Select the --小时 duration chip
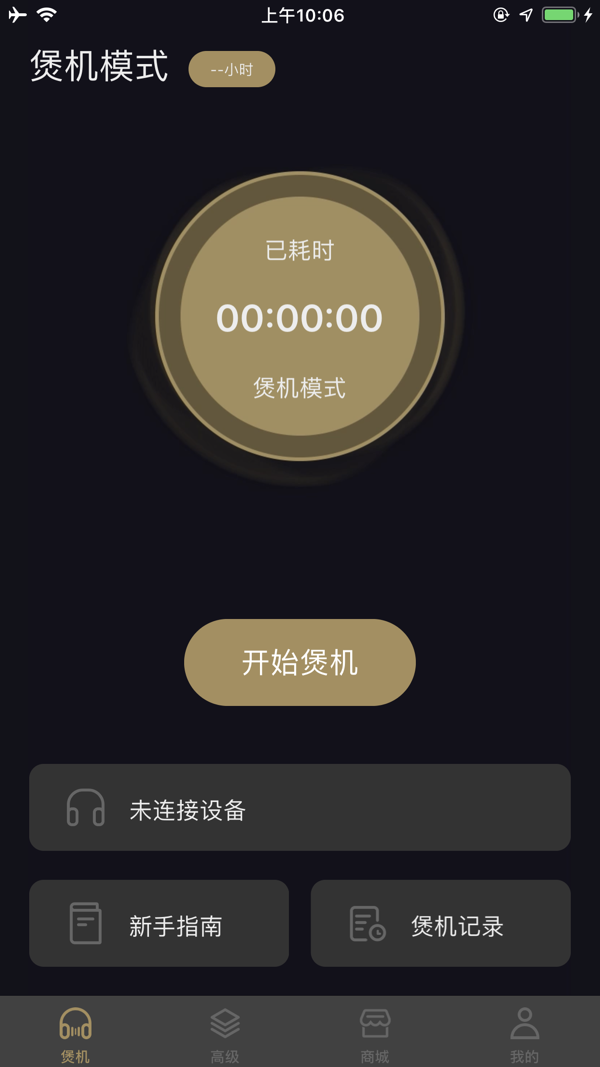Viewport: 600px width, 1067px height. click(232, 70)
